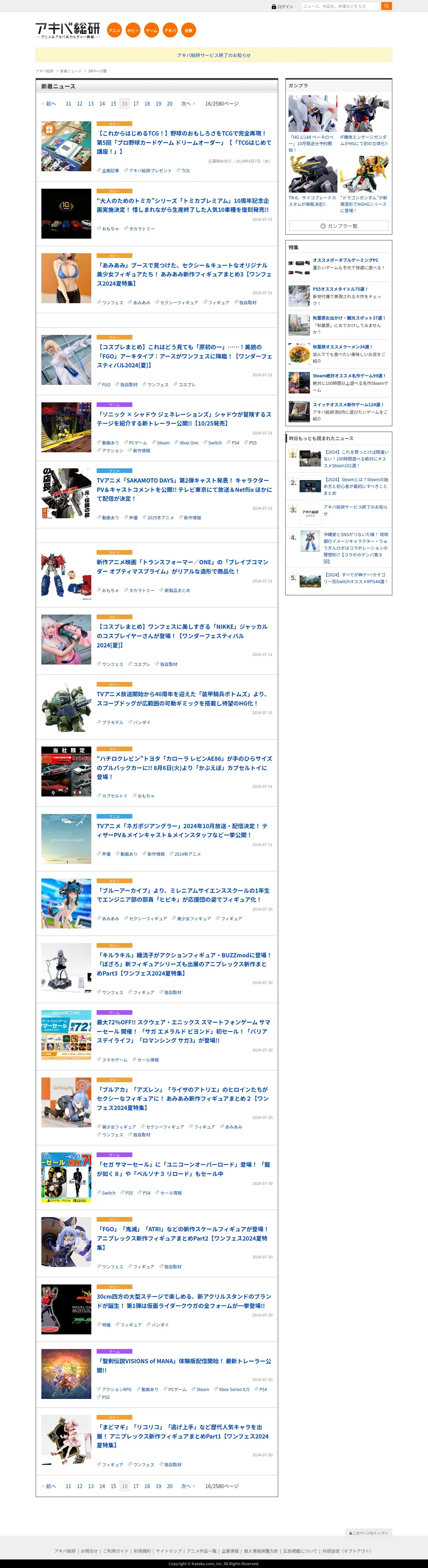This screenshot has height=1568, width=428.
Task: Open the Steam絶対オススメ名作ゲーム99選 feature
Action: [349, 376]
